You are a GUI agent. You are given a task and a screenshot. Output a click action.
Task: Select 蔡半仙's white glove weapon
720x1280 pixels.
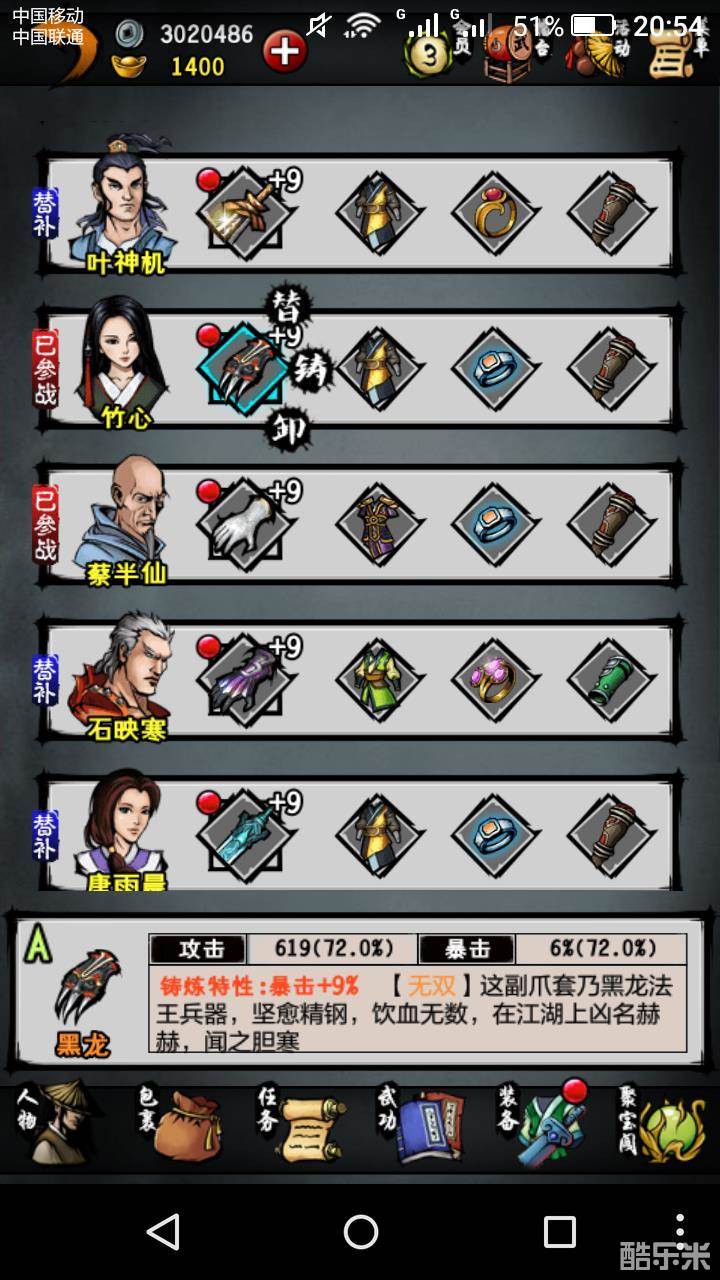[x=243, y=524]
